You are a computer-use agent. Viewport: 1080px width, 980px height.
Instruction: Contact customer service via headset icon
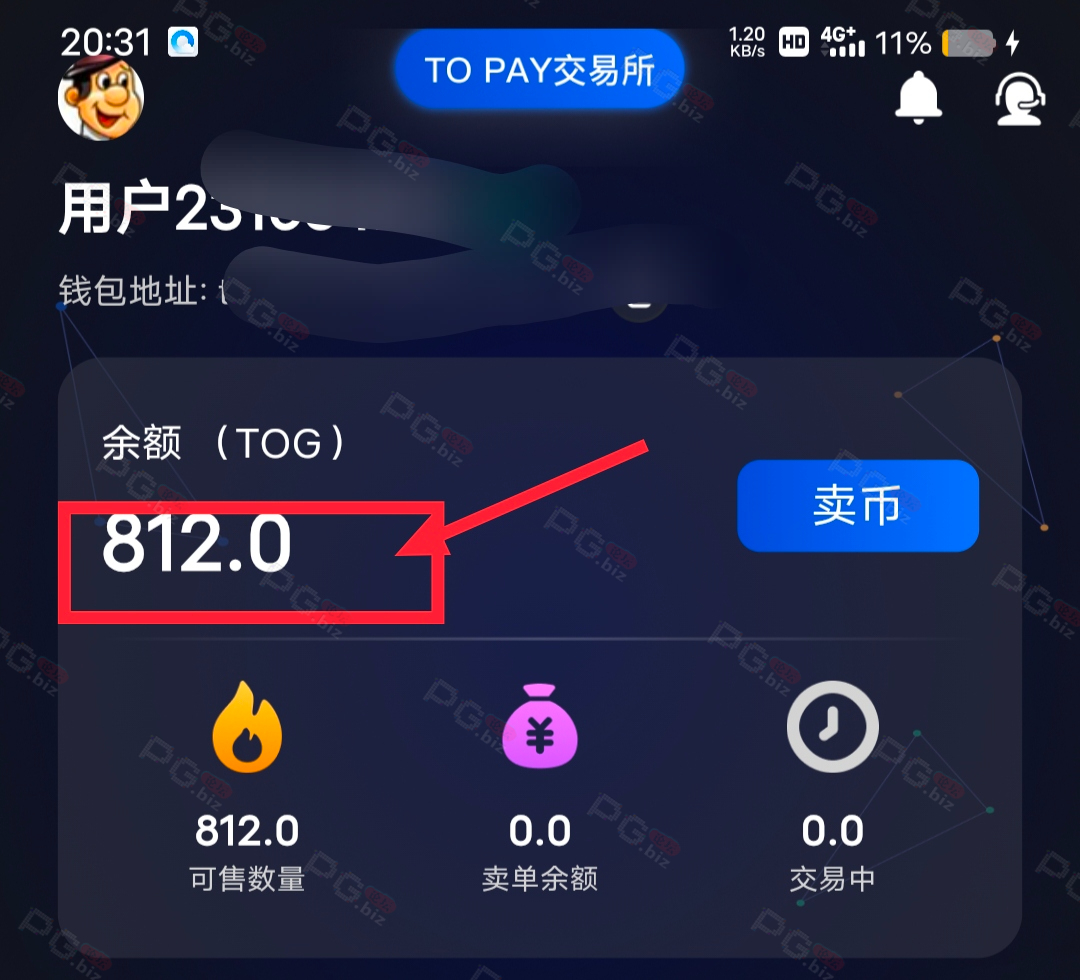tap(1019, 99)
